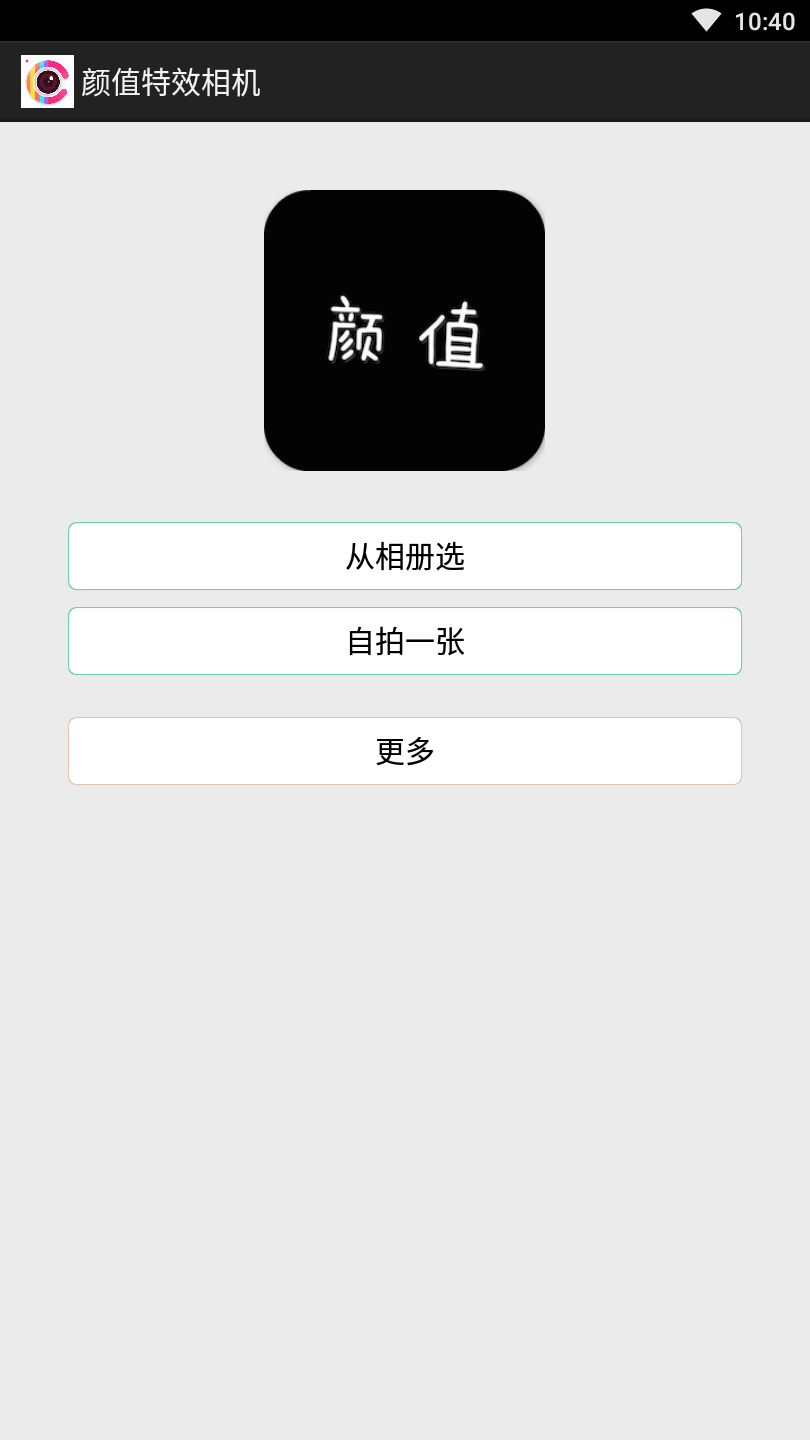This screenshot has height=1440, width=810.
Task: Choose a photo via 从相册选
Action: pos(404,556)
